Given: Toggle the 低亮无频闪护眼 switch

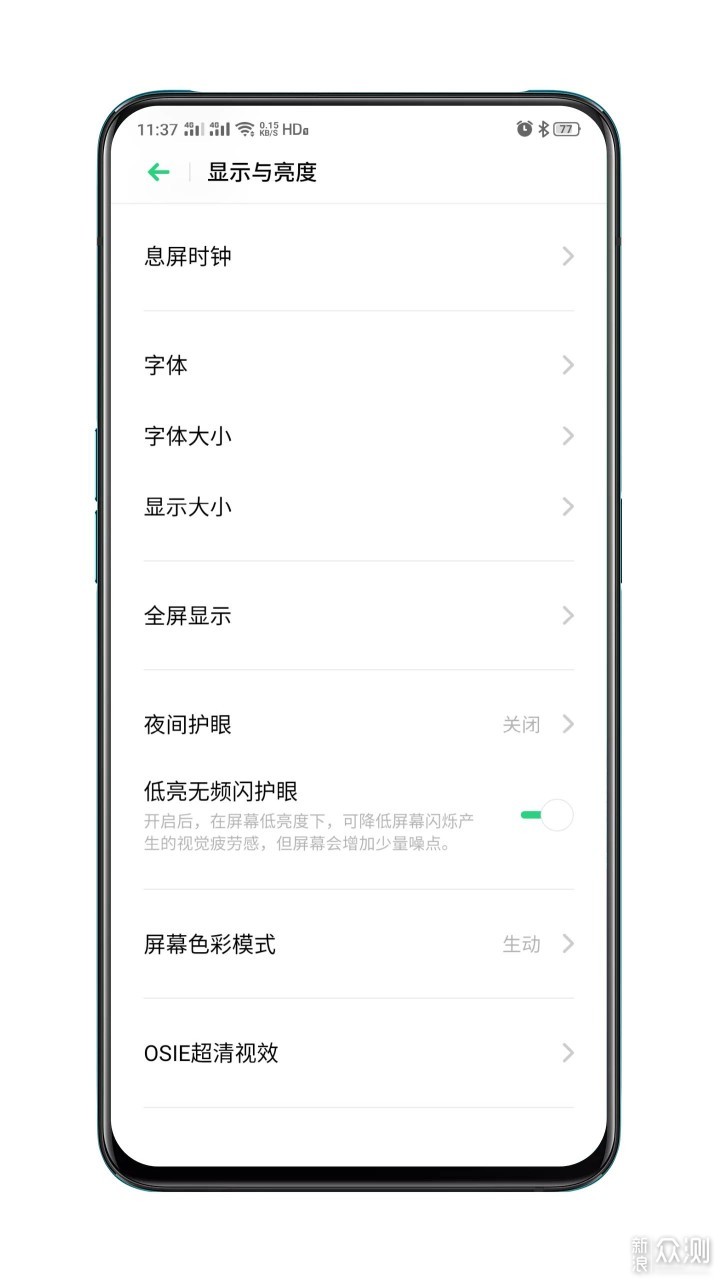Looking at the screenshot, I should coord(547,815).
